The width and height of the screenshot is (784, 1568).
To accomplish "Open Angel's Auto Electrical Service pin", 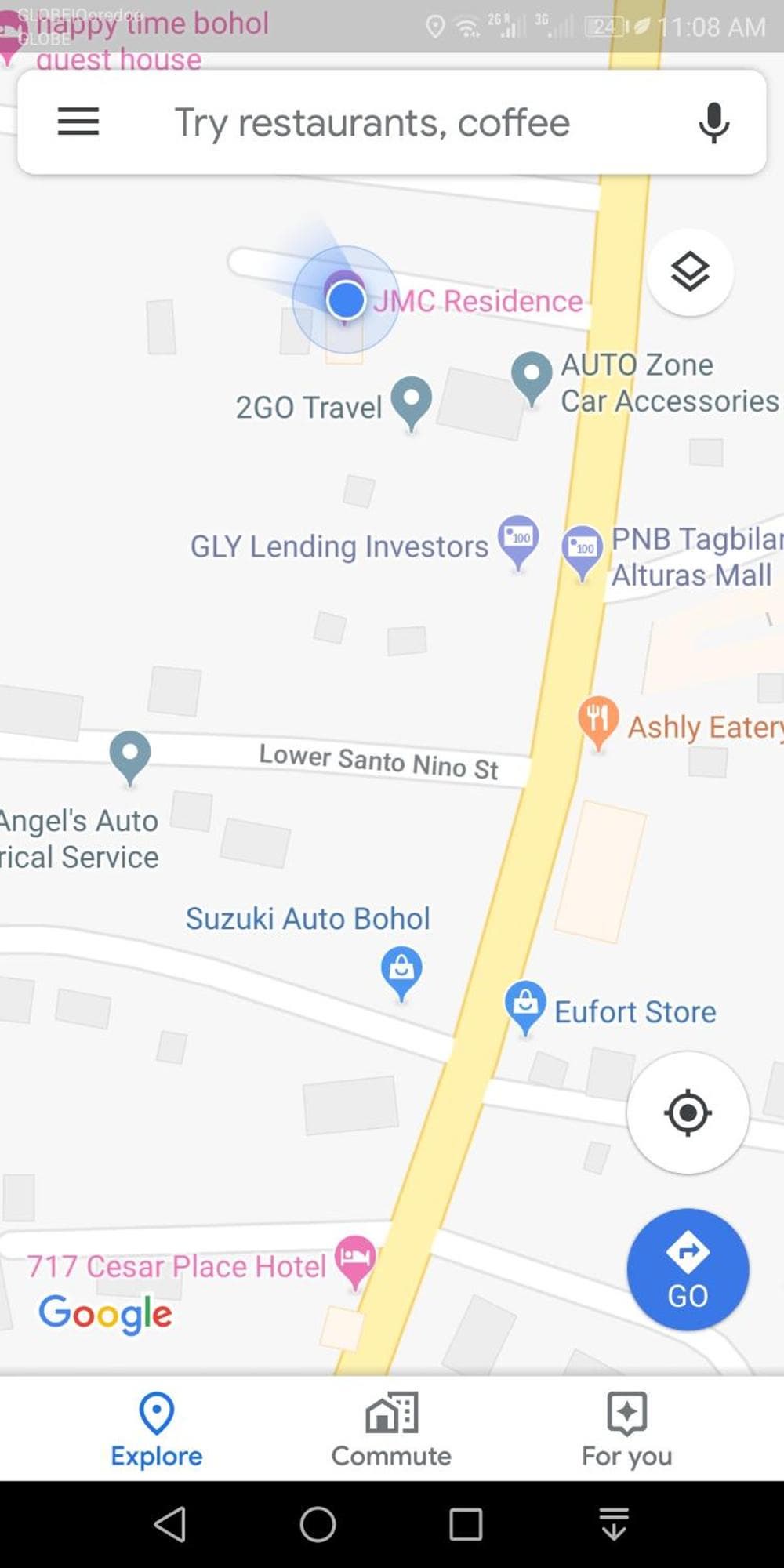I will tap(129, 757).
